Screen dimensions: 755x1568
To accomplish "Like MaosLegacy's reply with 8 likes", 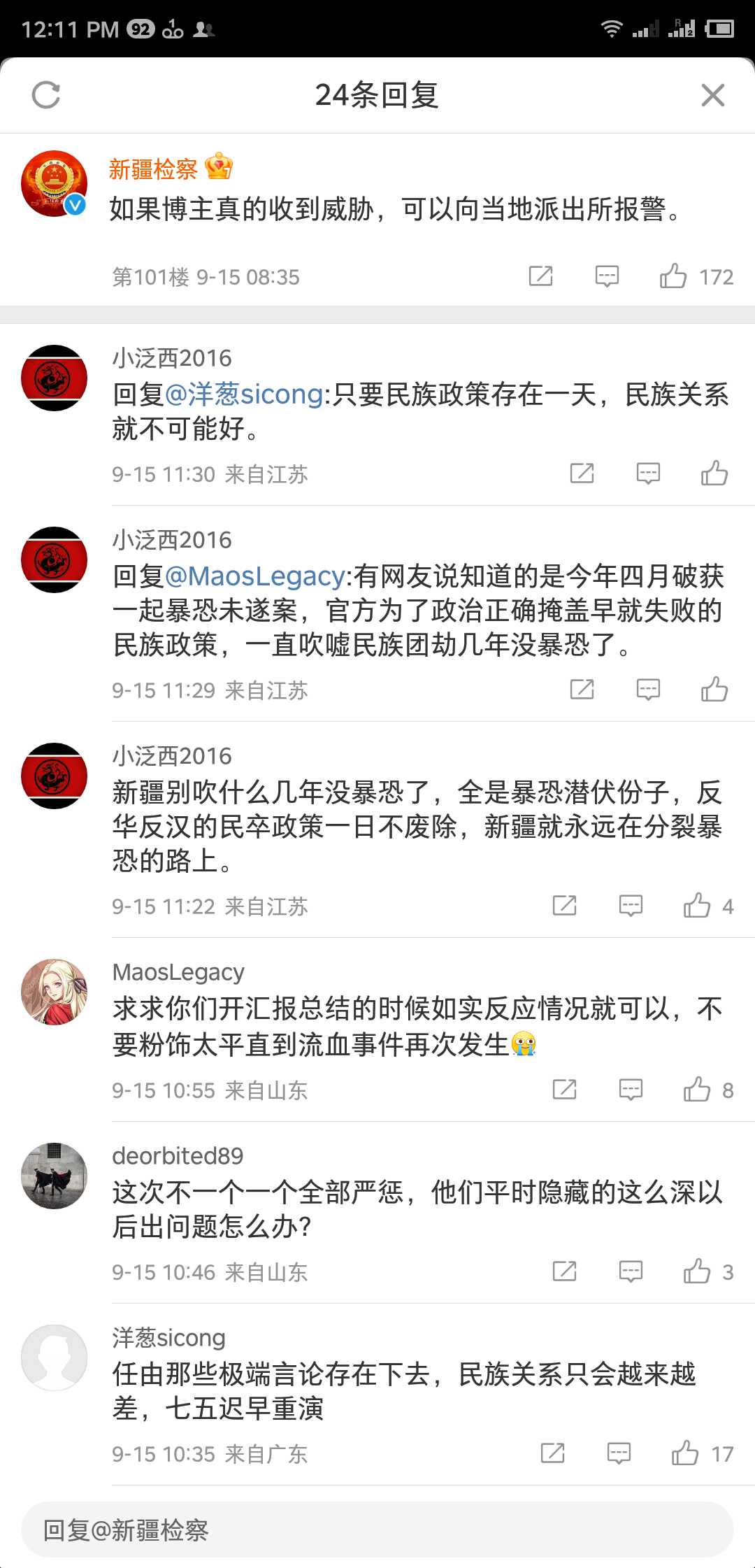I will (x=697, y=1090).
